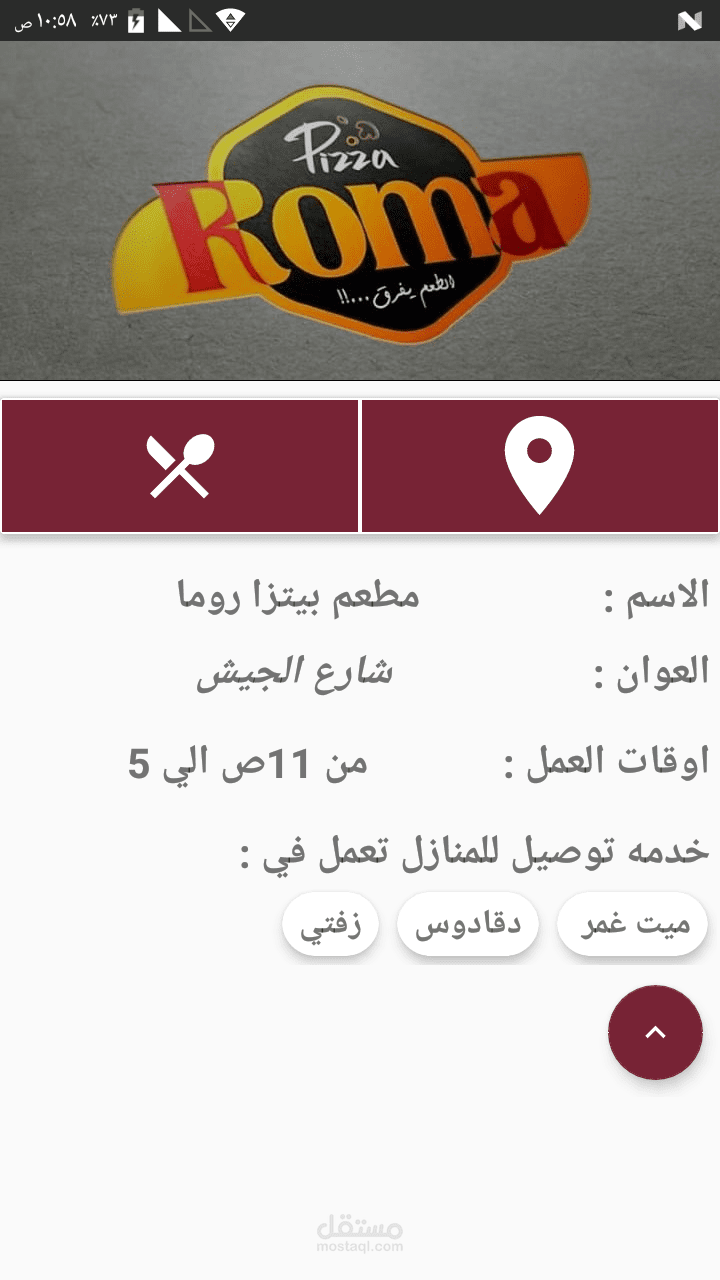The height and width of the screenshot is (1280, 720).
Task: Tap the floating up-arrow button
Action: click(x=655, y=1033)
